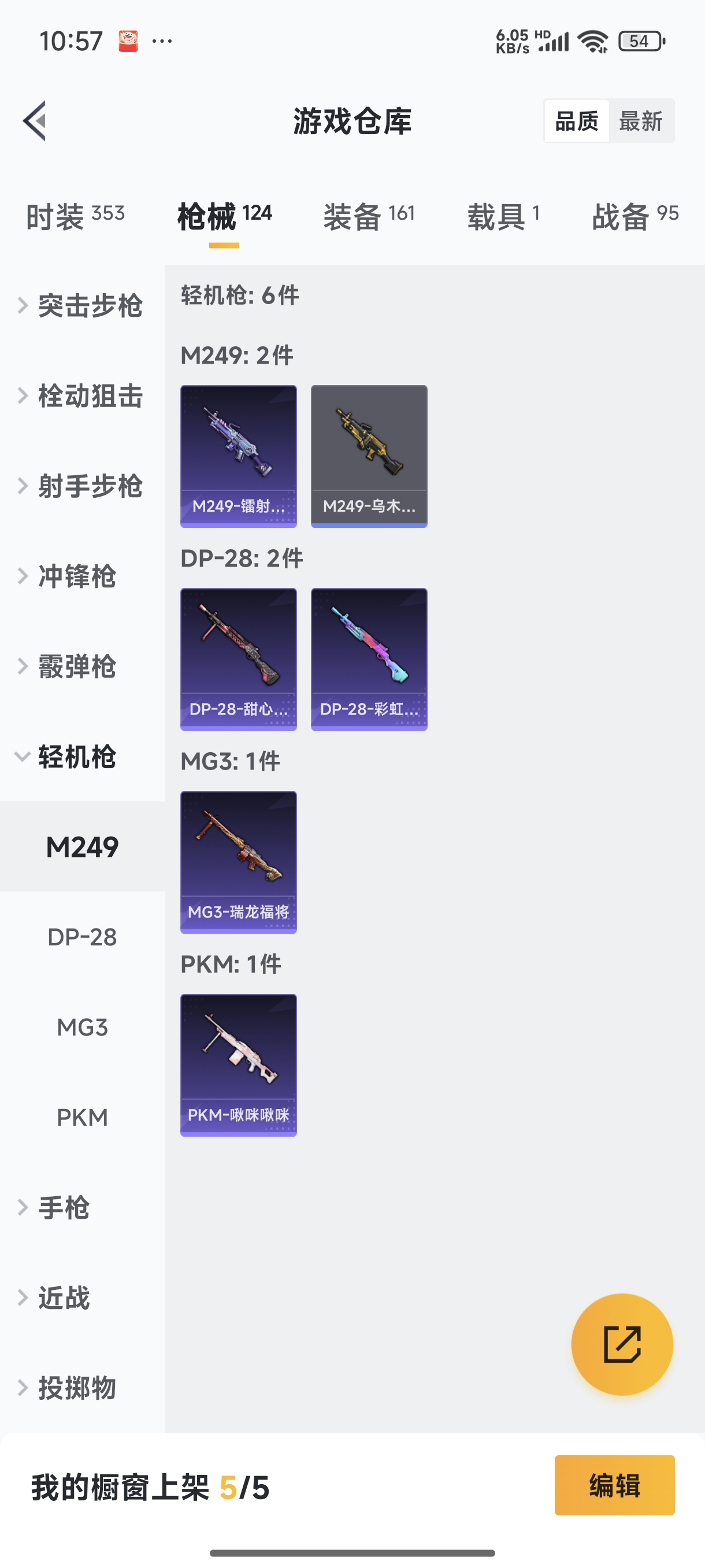Screen dimensions: 705x1568
Task: Switch to the 时装 tab
Action: point(75,216)
